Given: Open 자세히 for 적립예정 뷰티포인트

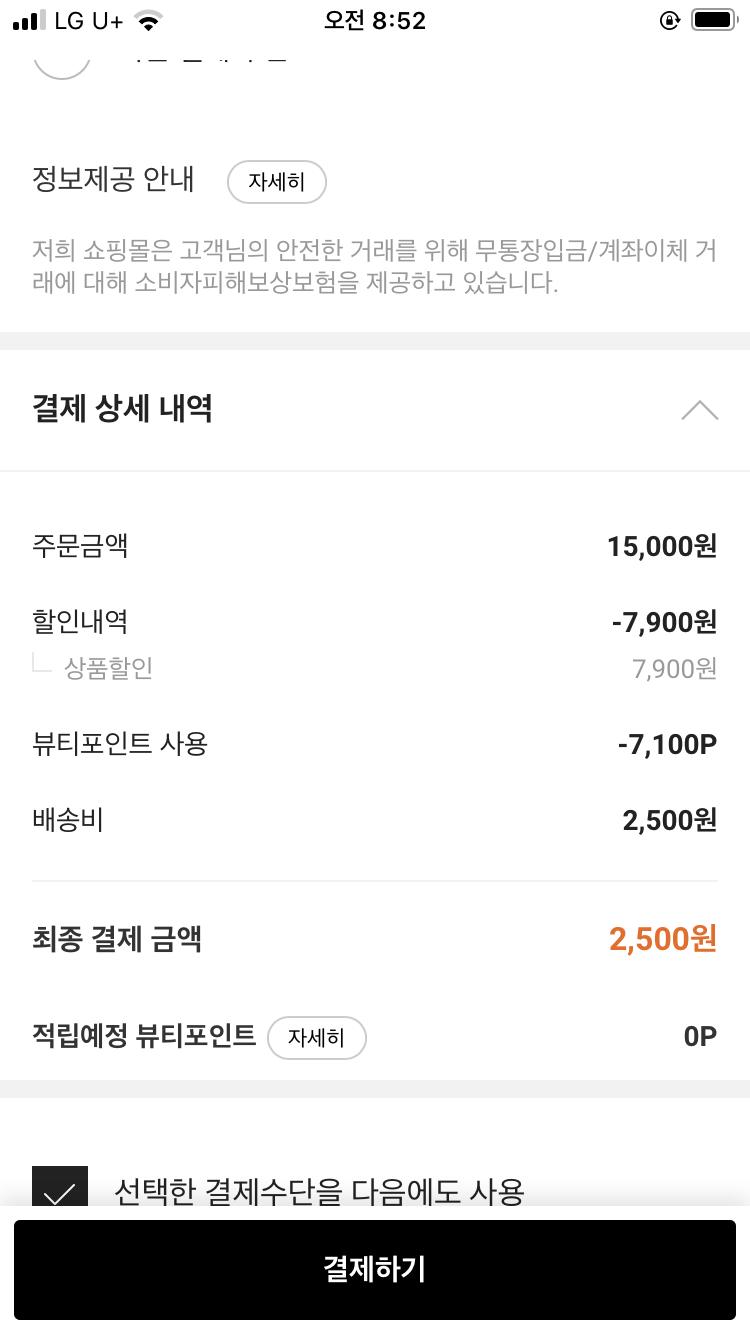Looking at the screenshot, I should coord(316,1038).
